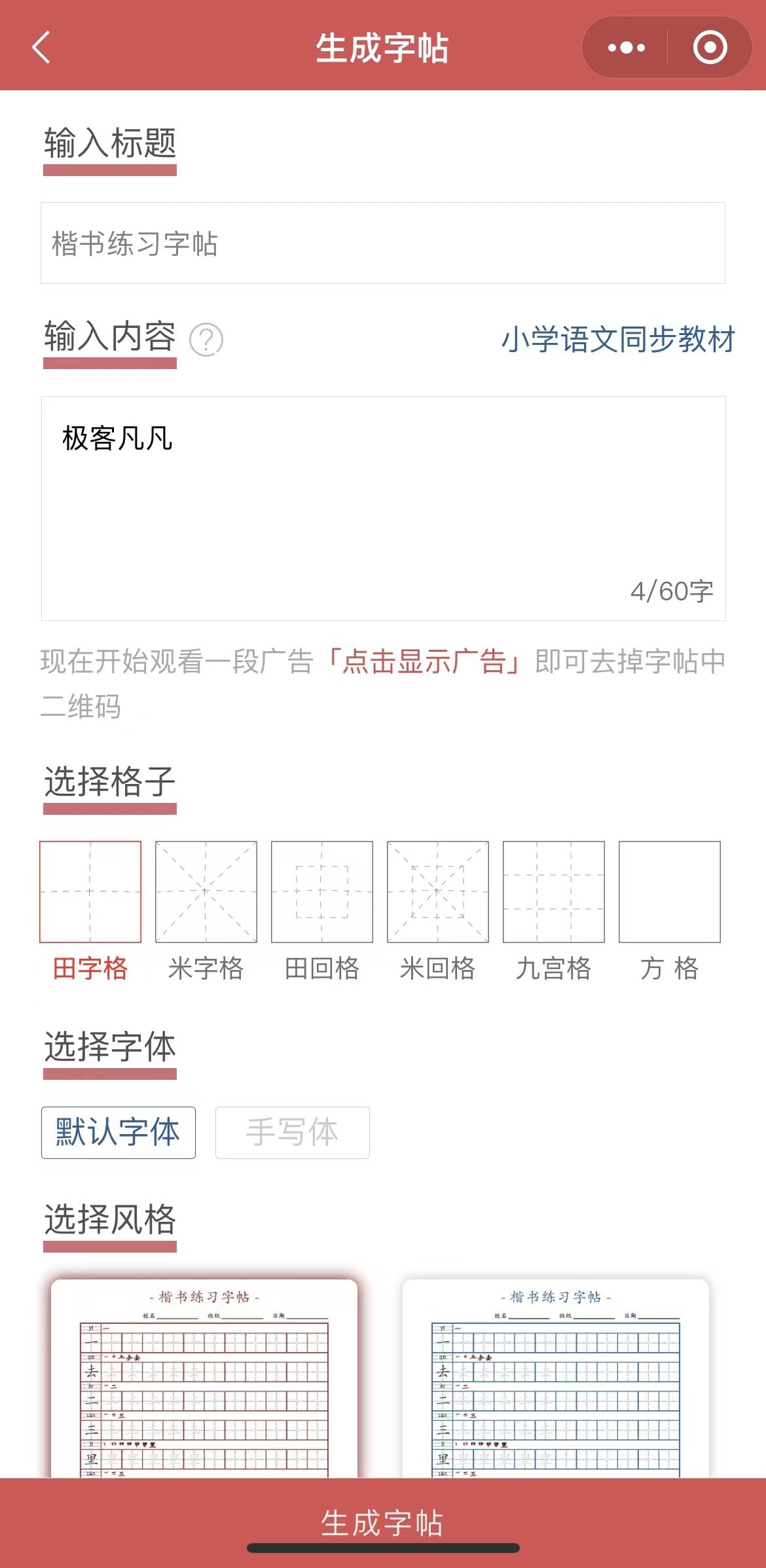Select the 默认字体 font option
This screenshot has width=766, height=1568.
pyautogui.click(x=119, y=1132)
